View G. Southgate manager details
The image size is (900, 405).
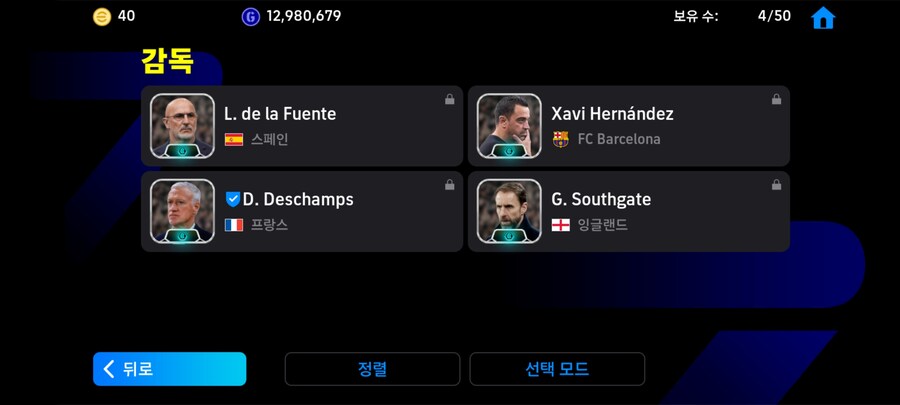(628, 211)
